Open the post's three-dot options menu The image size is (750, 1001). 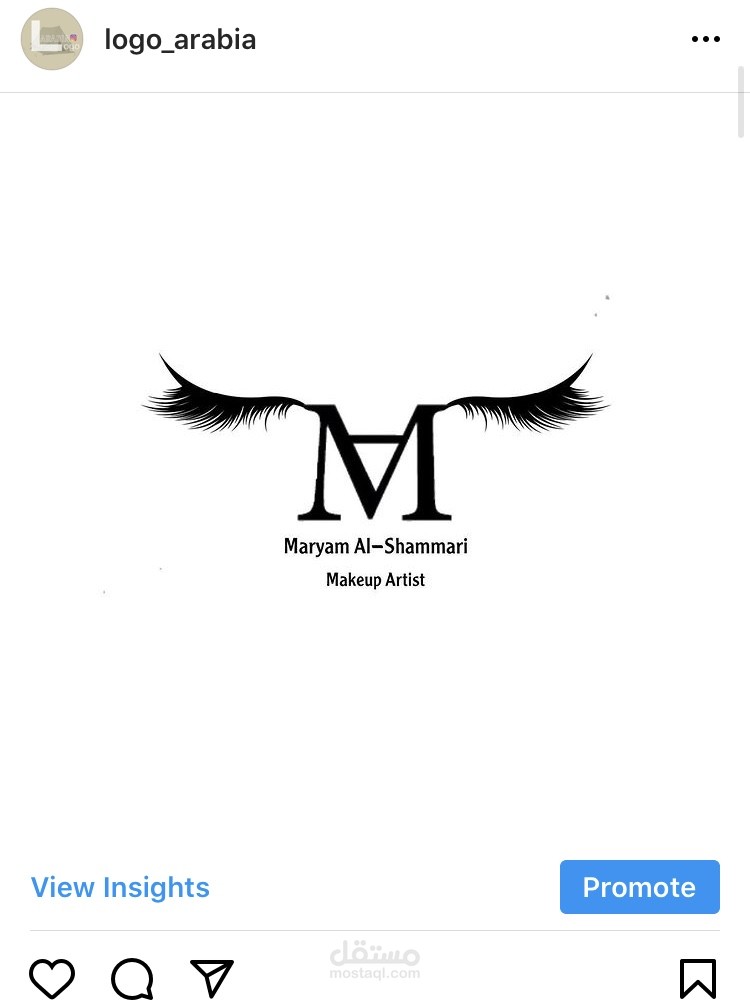pos(705,40)
